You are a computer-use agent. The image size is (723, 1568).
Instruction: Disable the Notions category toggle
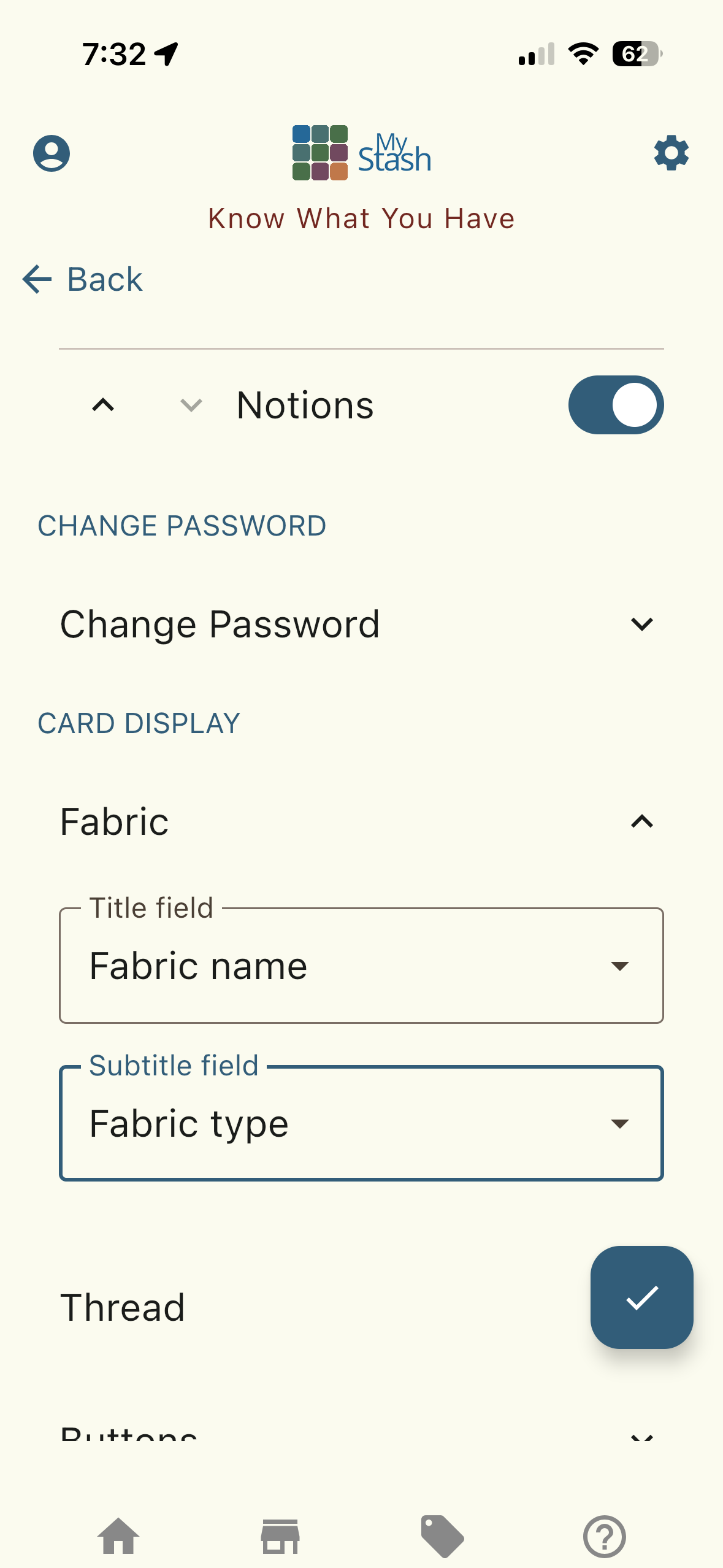coord(616,405)
